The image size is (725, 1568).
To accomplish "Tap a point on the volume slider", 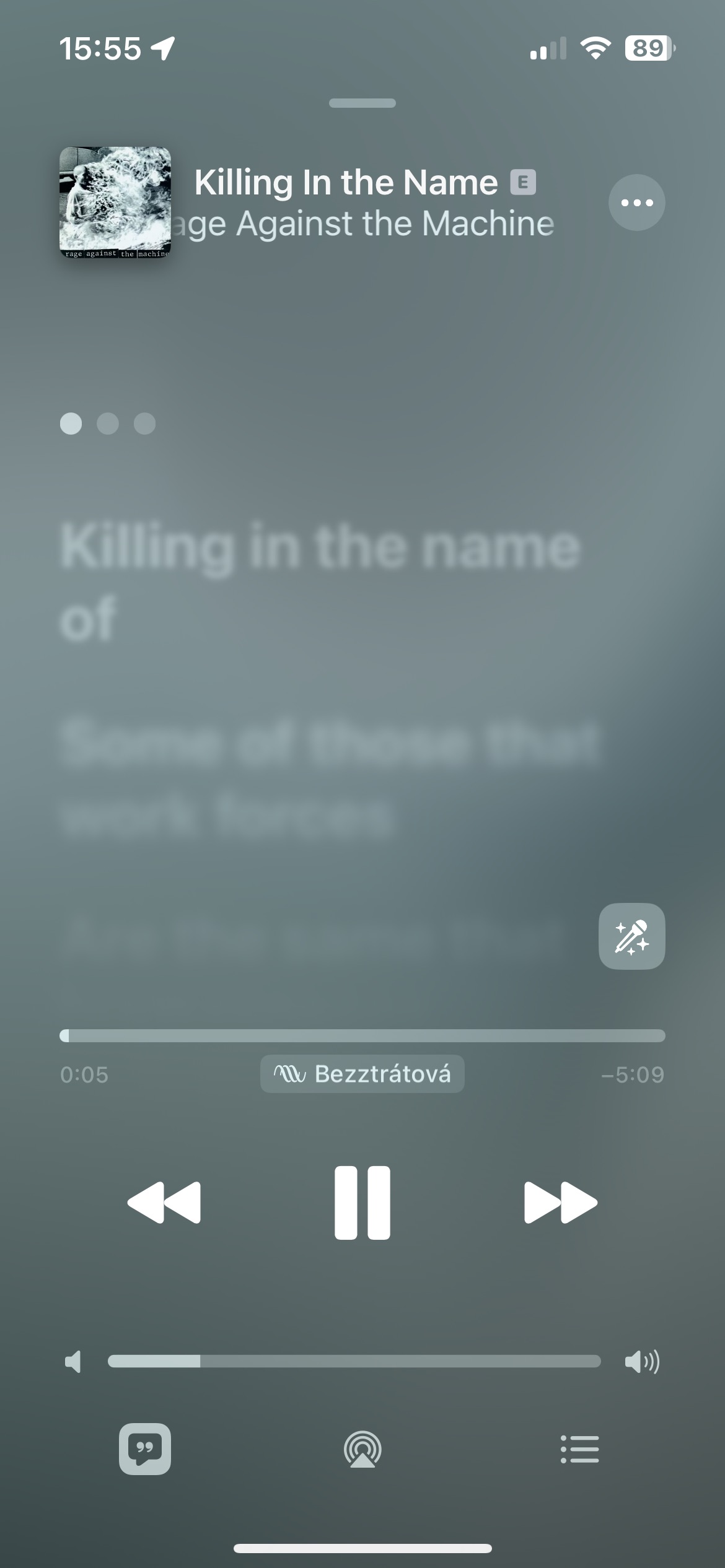I will tap(354, 1361).
